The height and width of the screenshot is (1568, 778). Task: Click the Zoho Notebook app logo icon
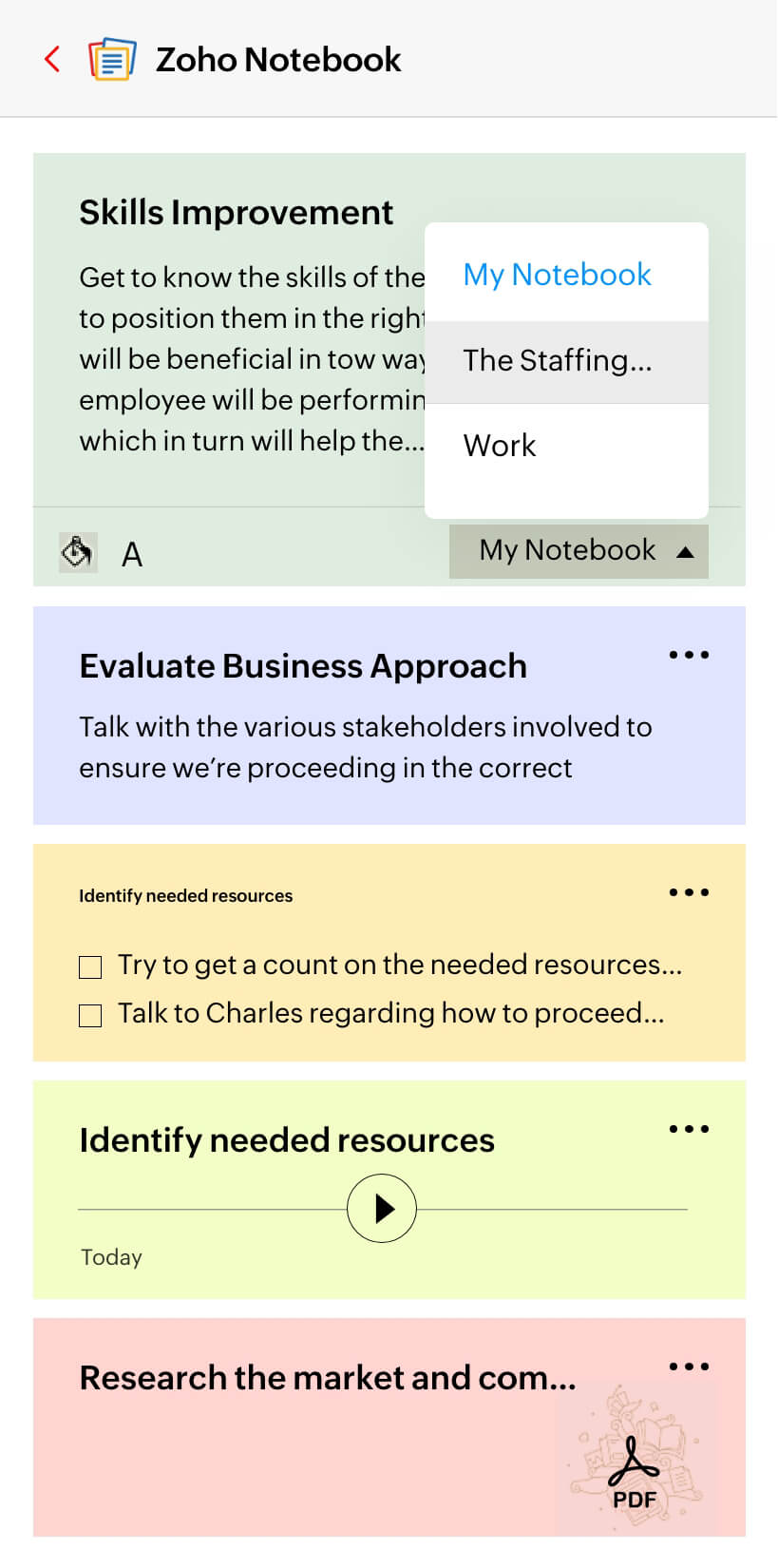tap(112, 59)
